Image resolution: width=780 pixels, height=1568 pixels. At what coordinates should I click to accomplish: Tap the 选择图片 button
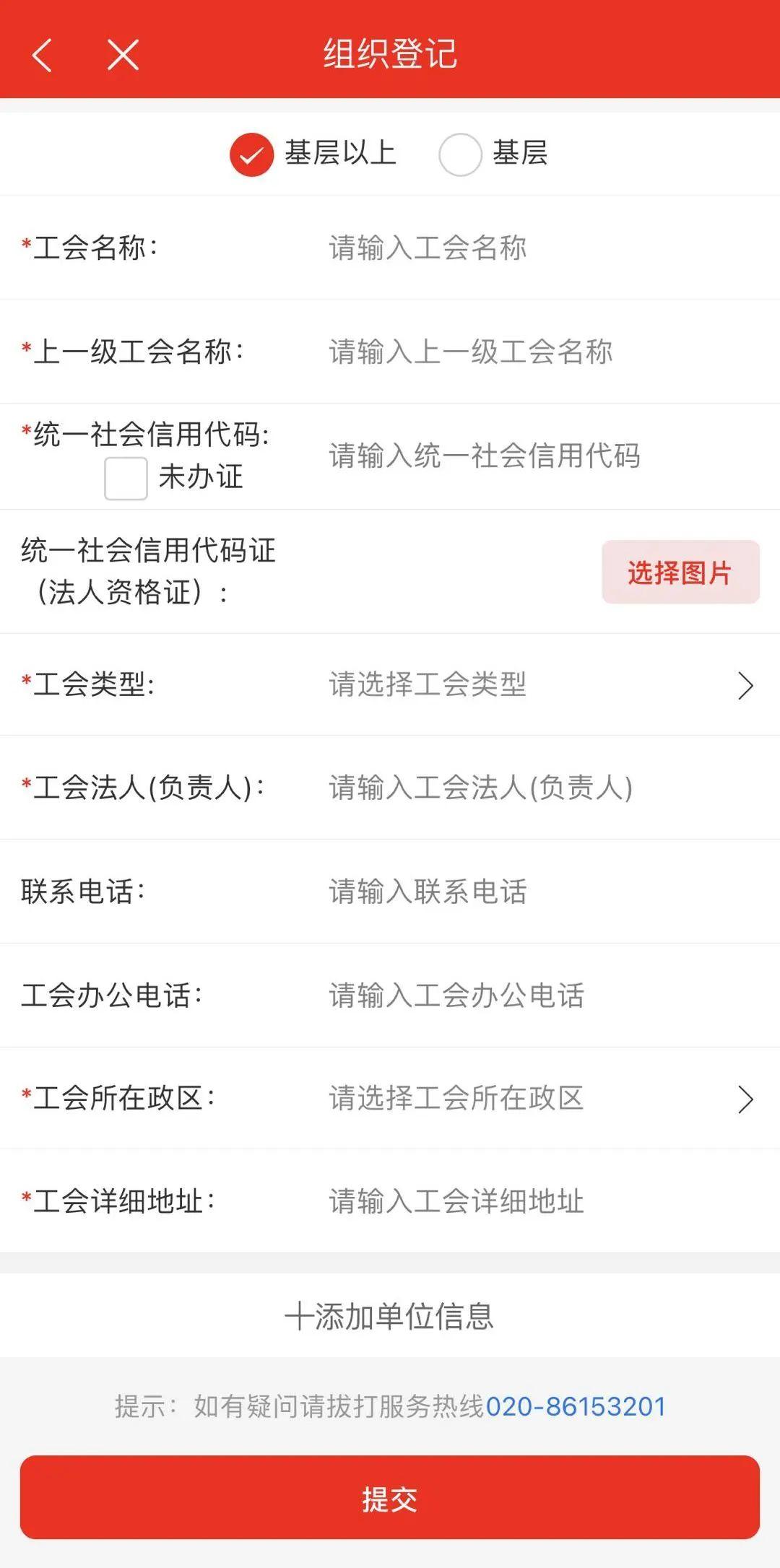(x=680, y=572)
